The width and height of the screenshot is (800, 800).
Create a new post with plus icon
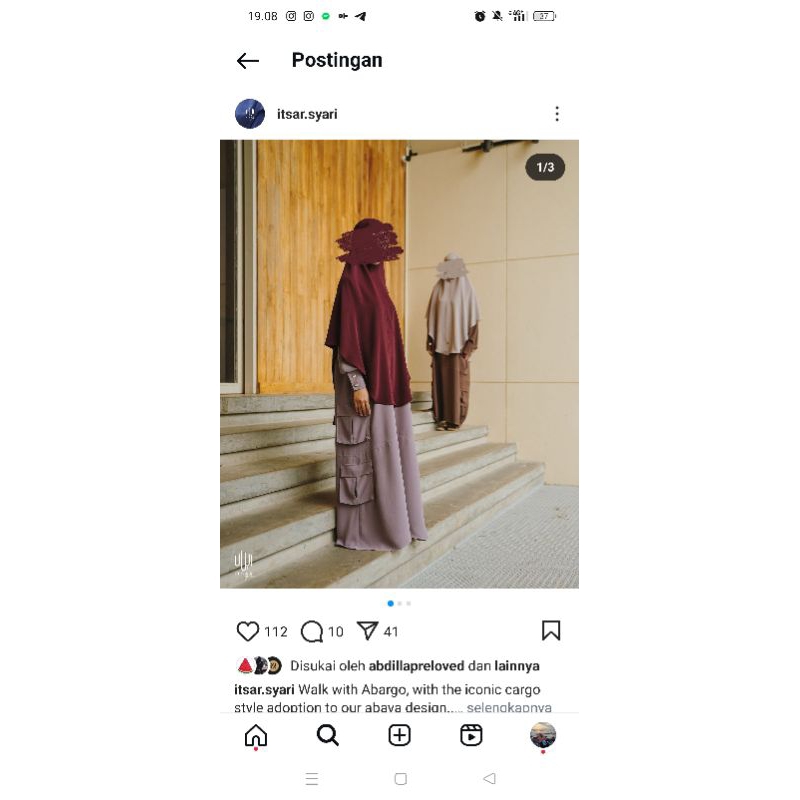399,736
